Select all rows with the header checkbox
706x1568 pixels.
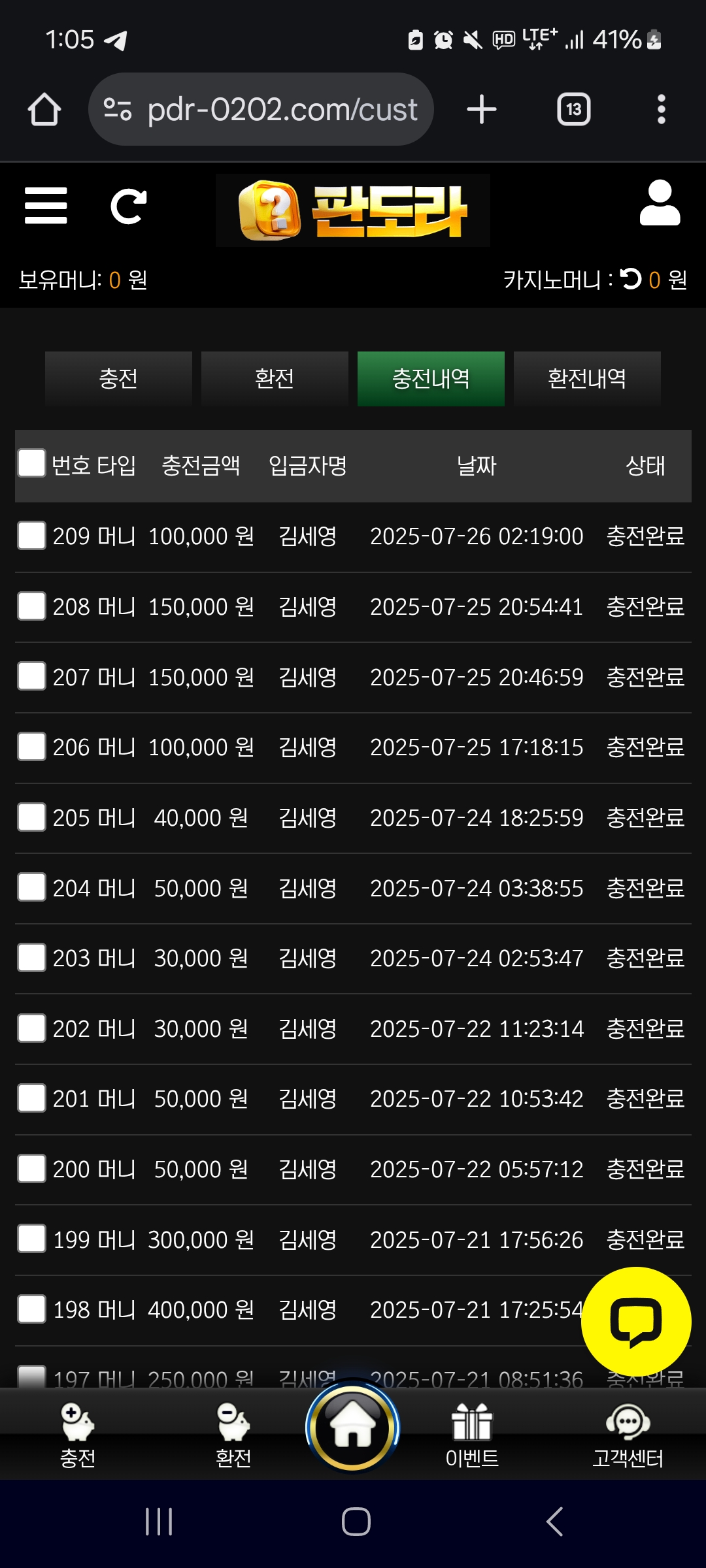(31, 463)
